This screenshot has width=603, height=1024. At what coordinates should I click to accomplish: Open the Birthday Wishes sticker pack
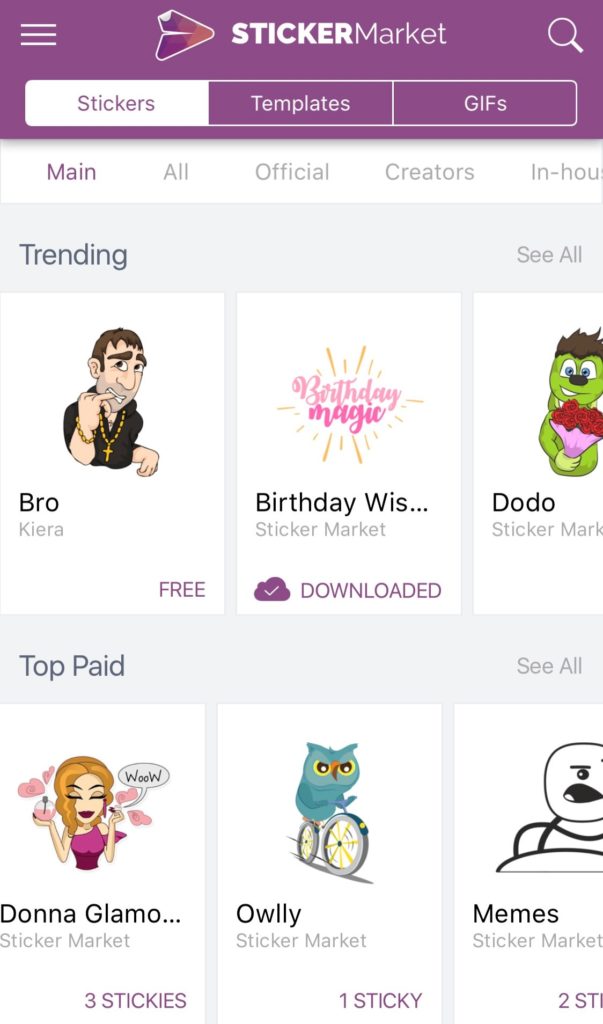click(x=348, y=452)
